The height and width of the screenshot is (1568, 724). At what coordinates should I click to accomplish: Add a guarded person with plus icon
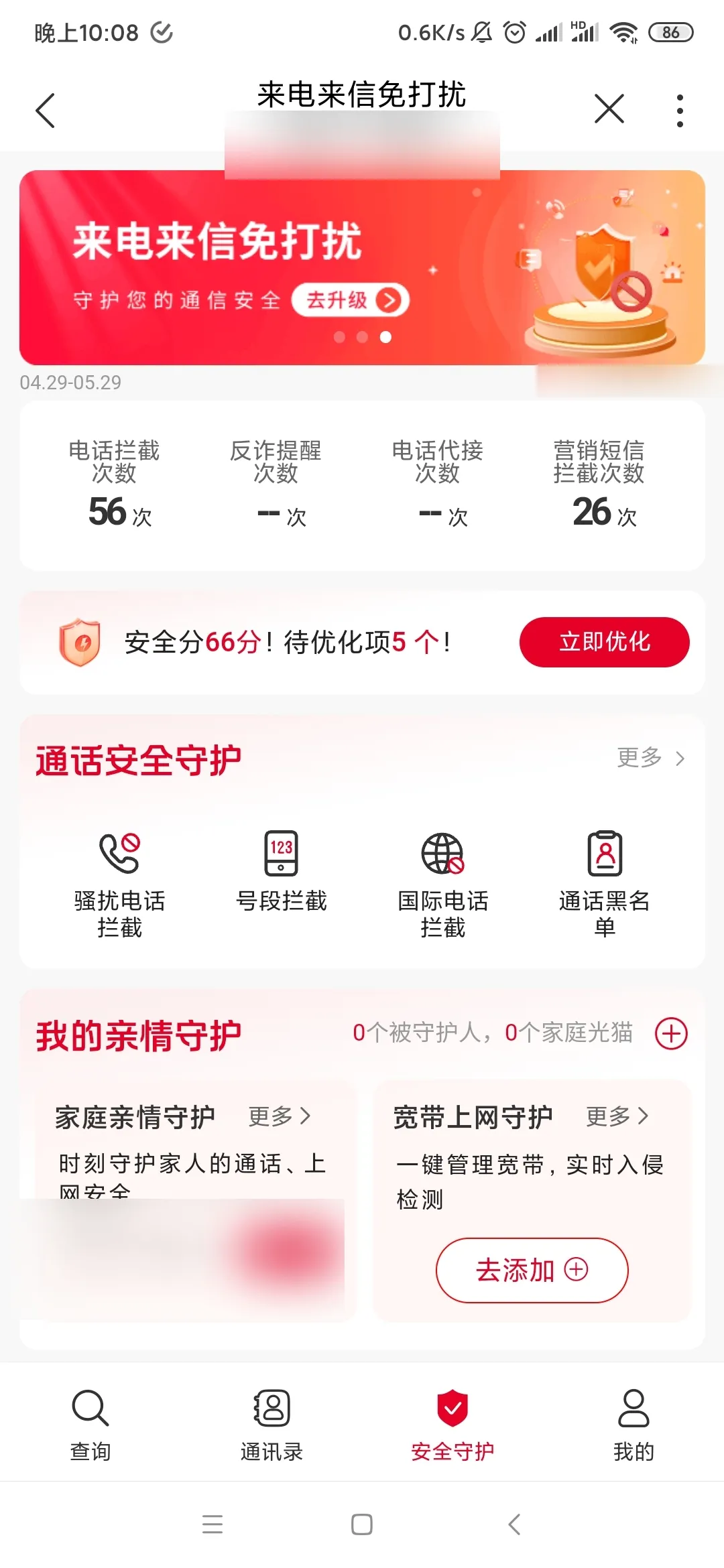(671, 1033)
